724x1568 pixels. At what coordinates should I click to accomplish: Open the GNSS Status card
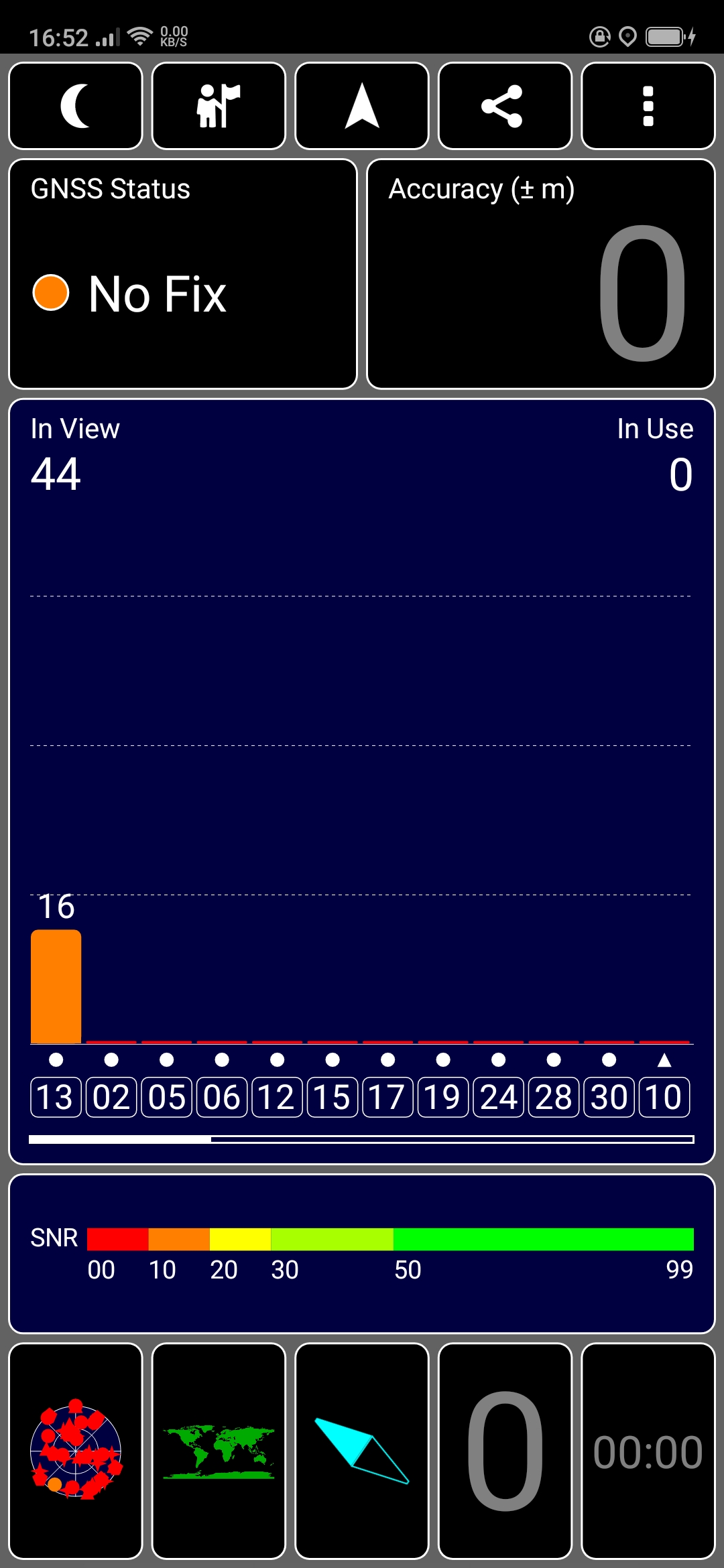click(x=182, y=273)
